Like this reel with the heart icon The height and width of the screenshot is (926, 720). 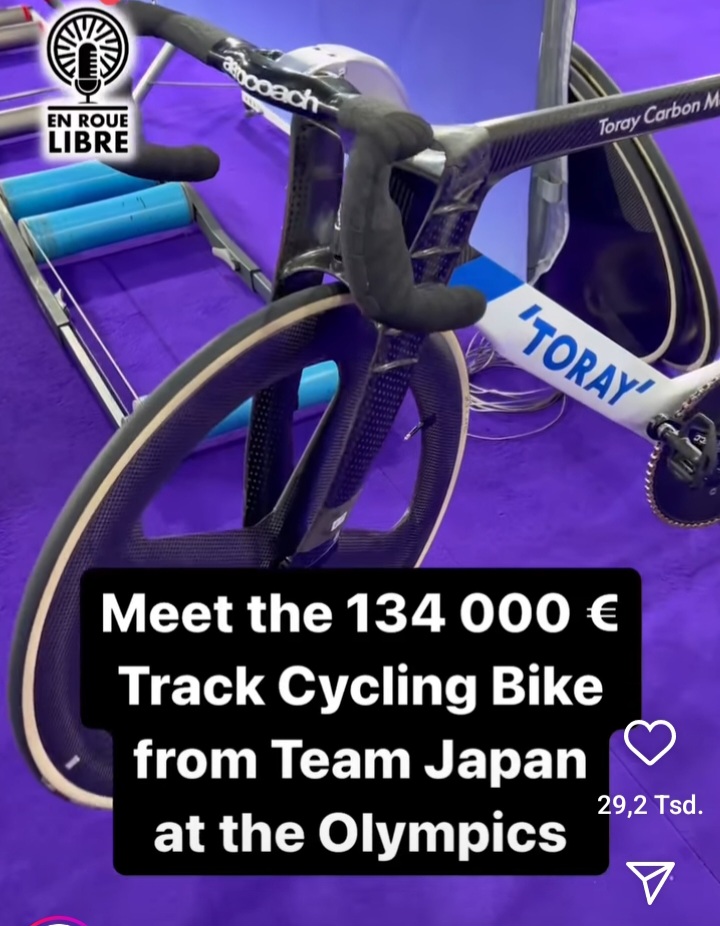point(649,743)
